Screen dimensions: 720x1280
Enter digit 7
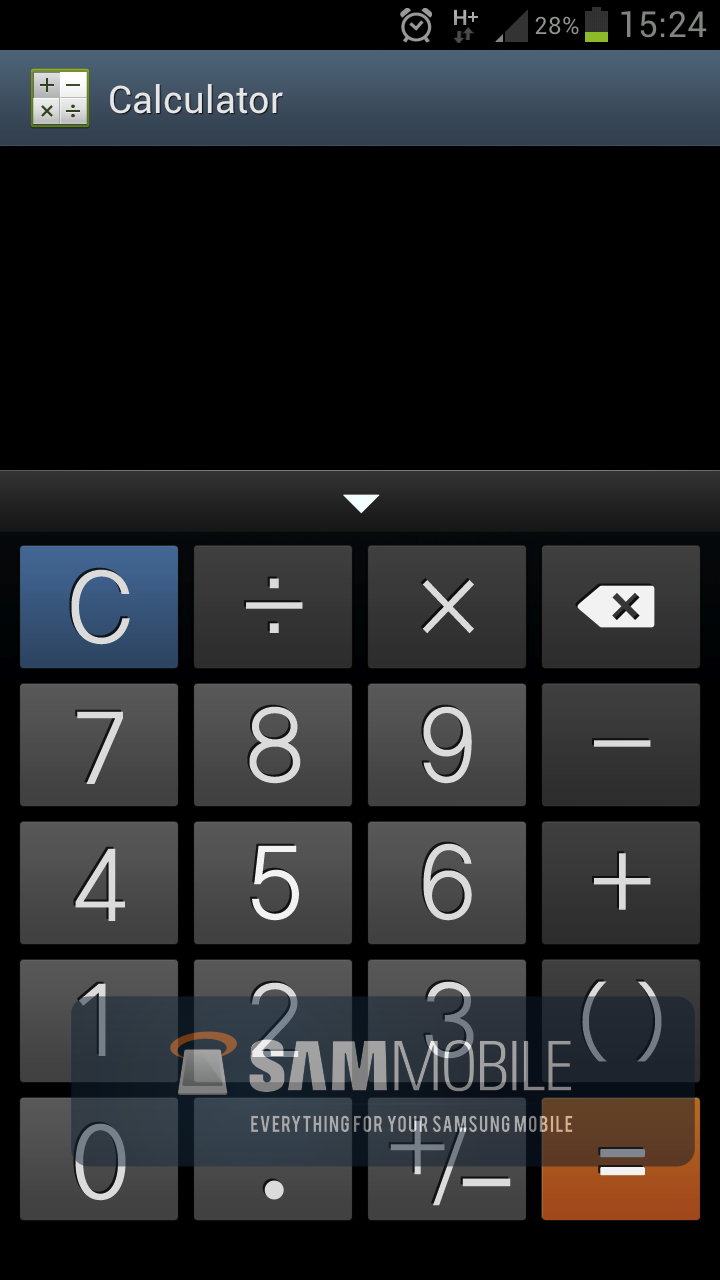click(99, 745)
